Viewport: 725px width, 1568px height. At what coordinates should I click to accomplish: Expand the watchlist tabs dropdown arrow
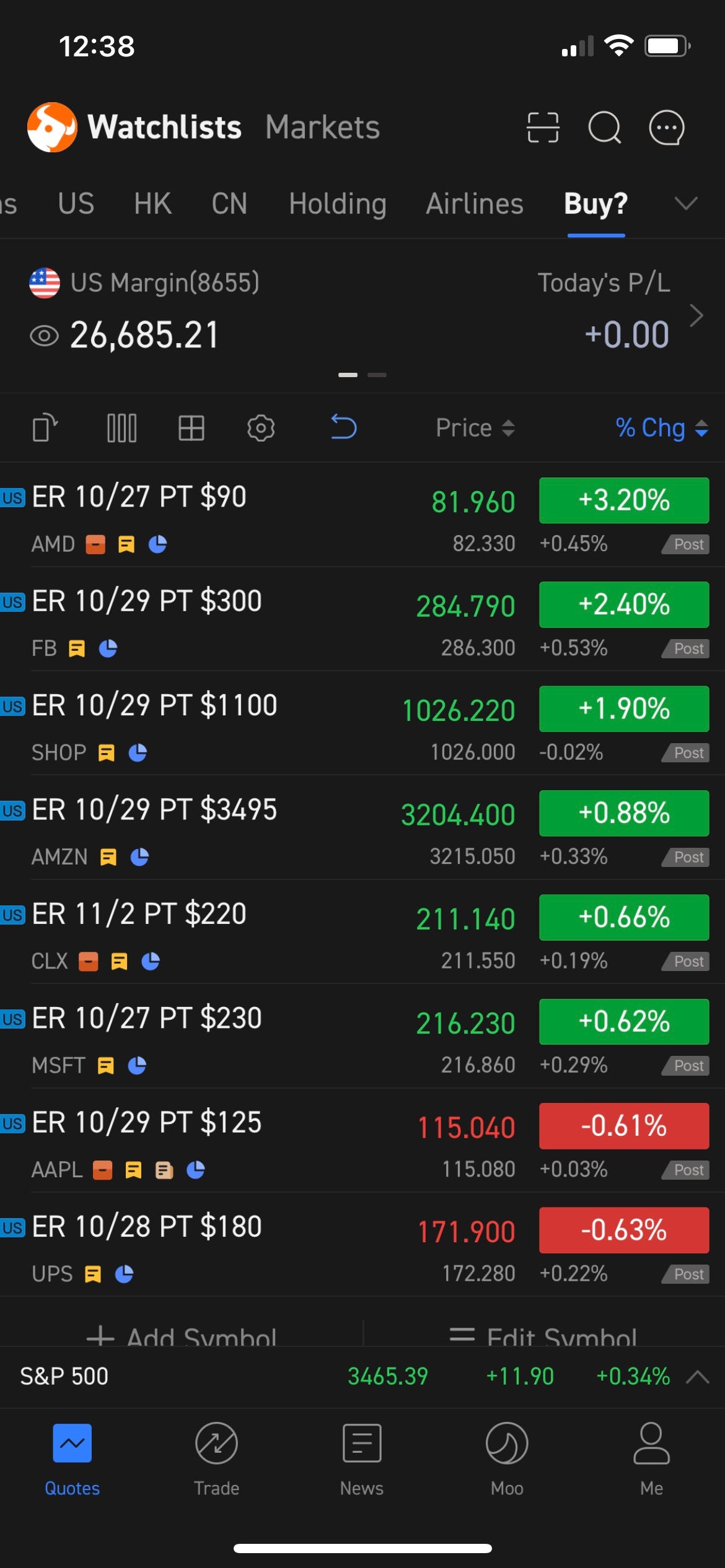click(686, 203)
